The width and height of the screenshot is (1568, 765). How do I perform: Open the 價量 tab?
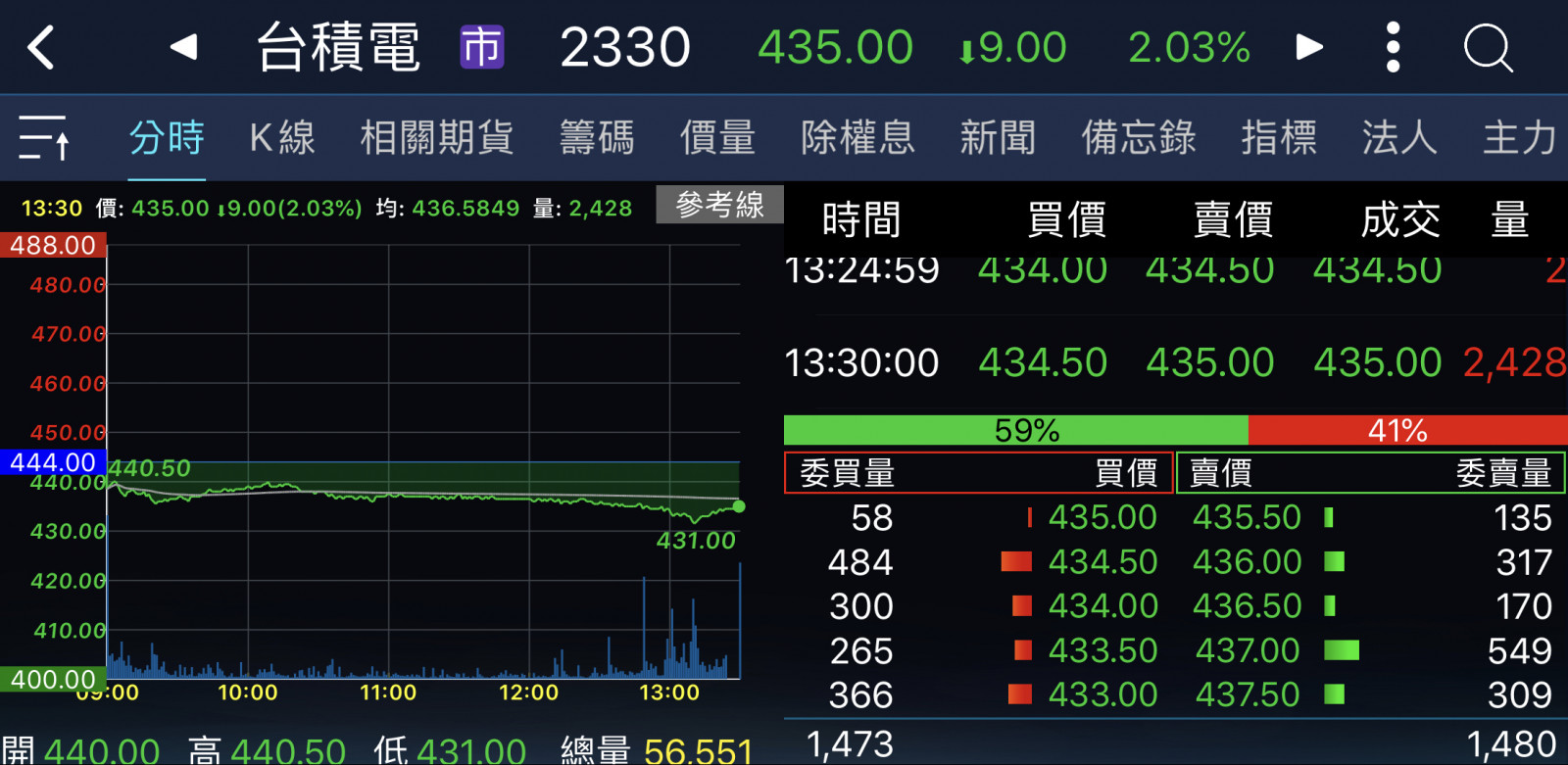point(717,137)
